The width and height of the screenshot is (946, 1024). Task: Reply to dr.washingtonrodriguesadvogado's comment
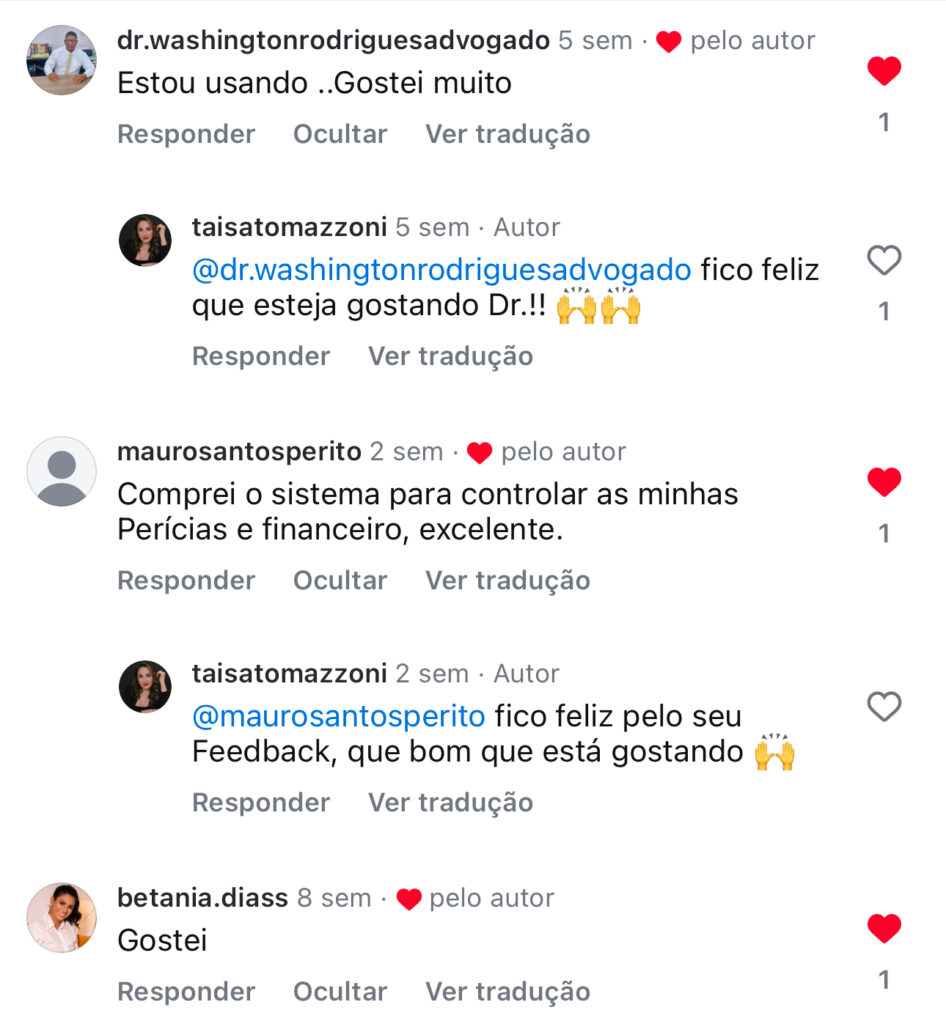[x=186, y=134]
